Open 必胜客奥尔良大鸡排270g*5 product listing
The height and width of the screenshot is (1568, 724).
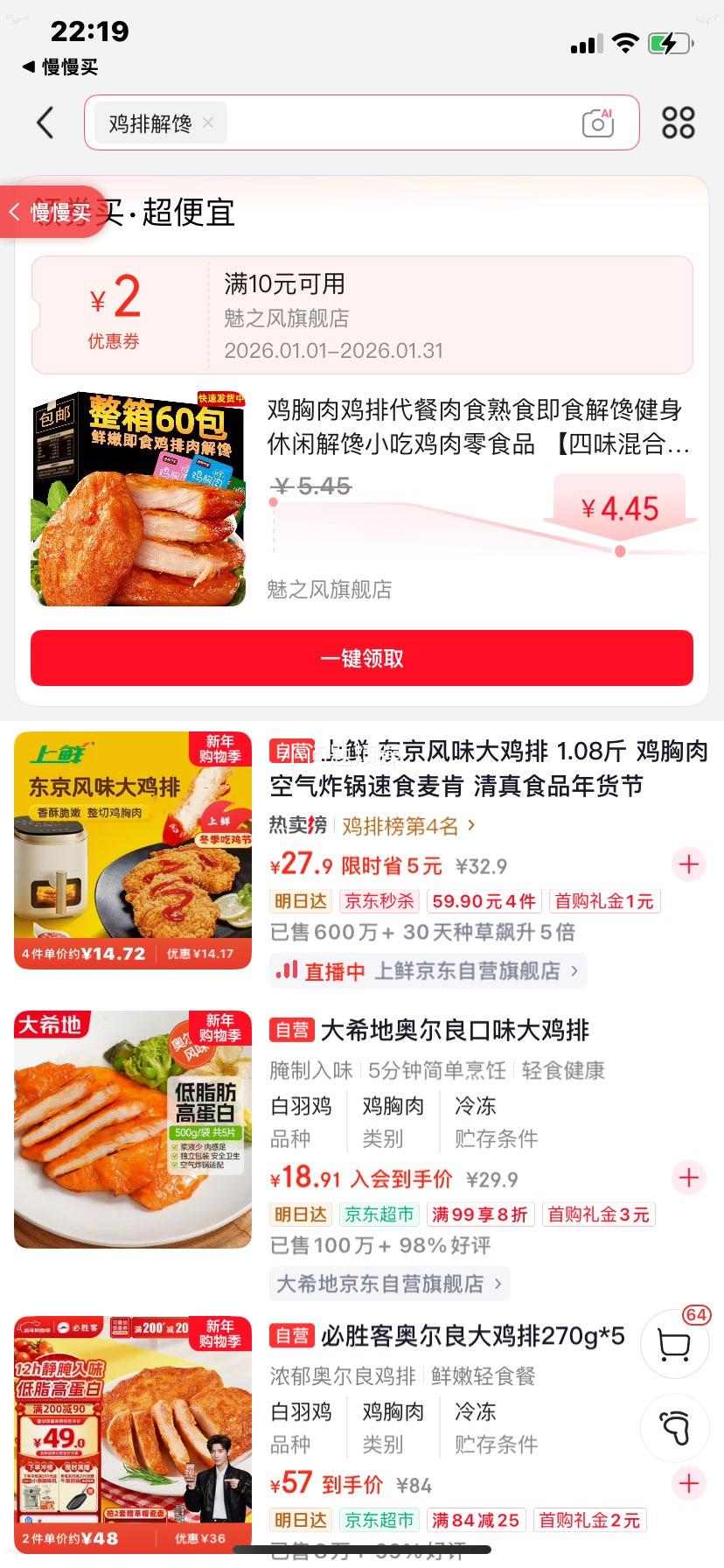point(472,1336)
